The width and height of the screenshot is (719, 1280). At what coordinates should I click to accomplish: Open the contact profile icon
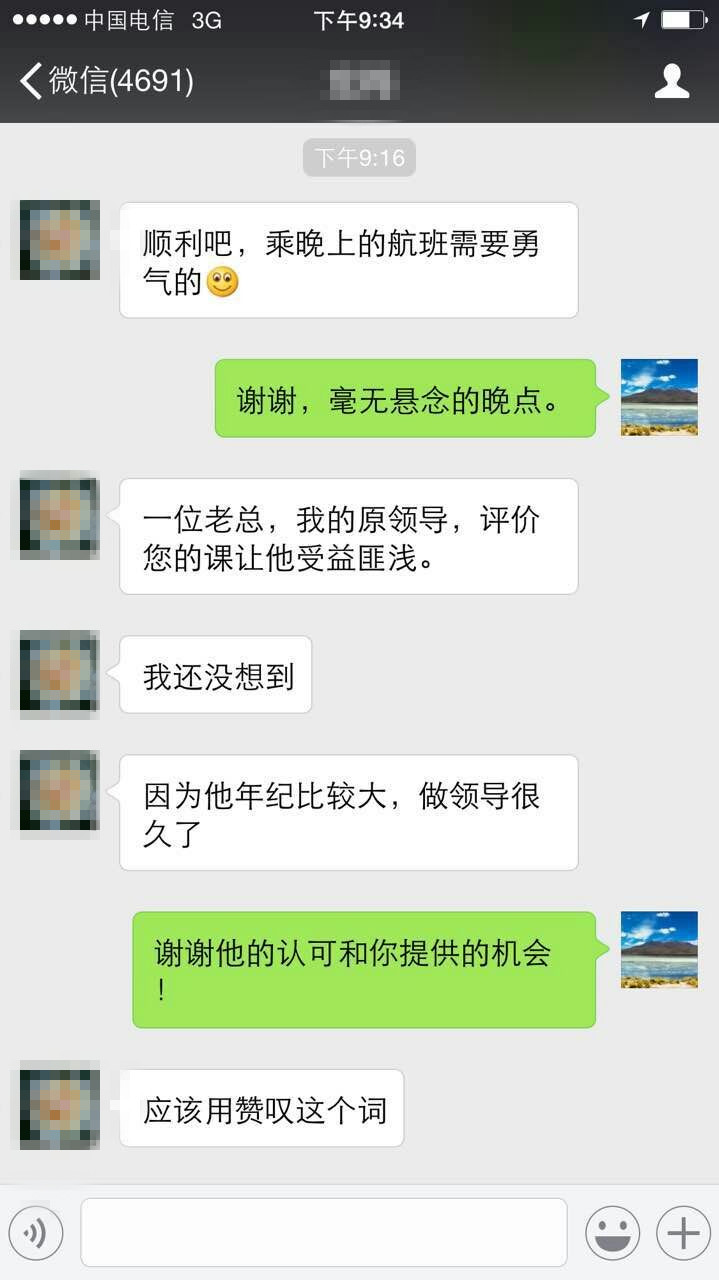(x=672, y=81)
